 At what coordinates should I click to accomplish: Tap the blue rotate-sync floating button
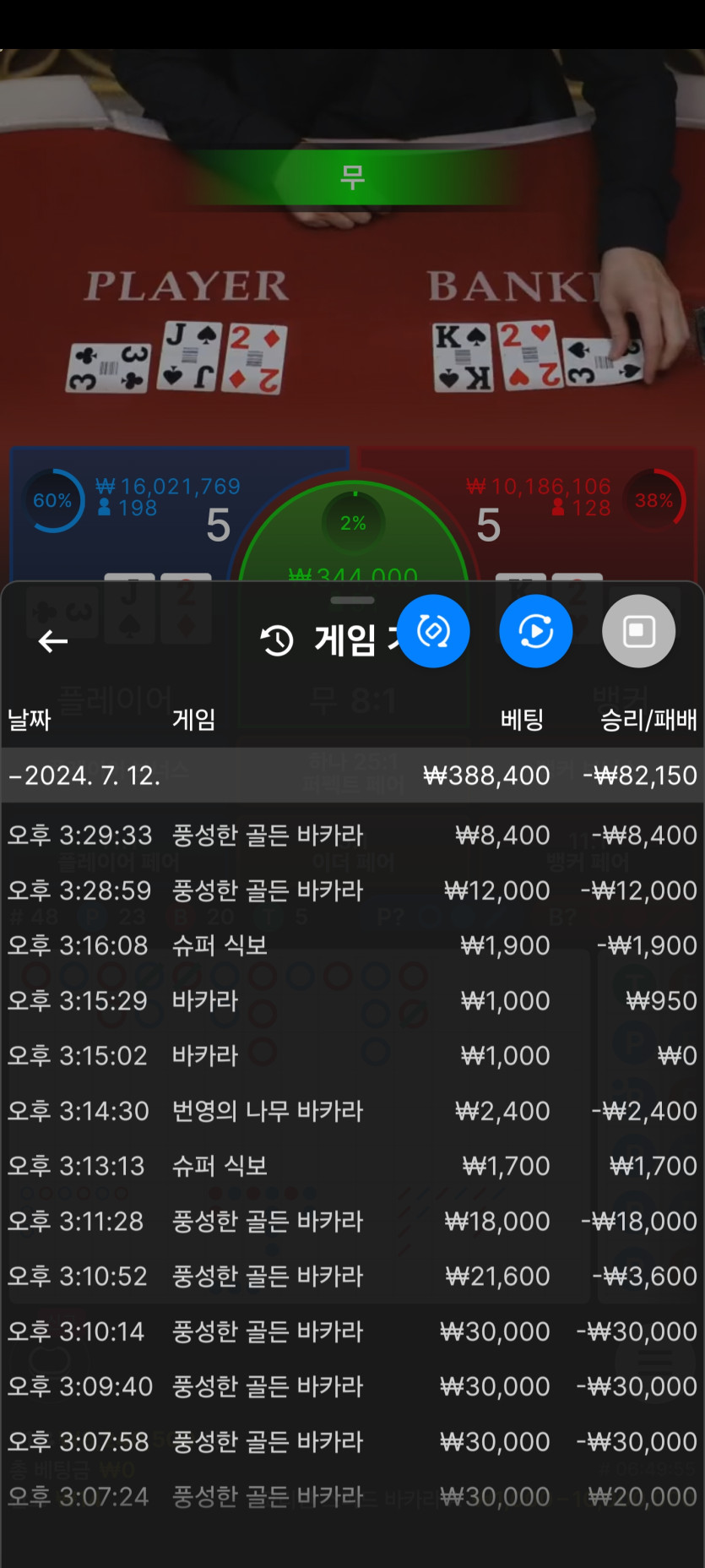433,631
